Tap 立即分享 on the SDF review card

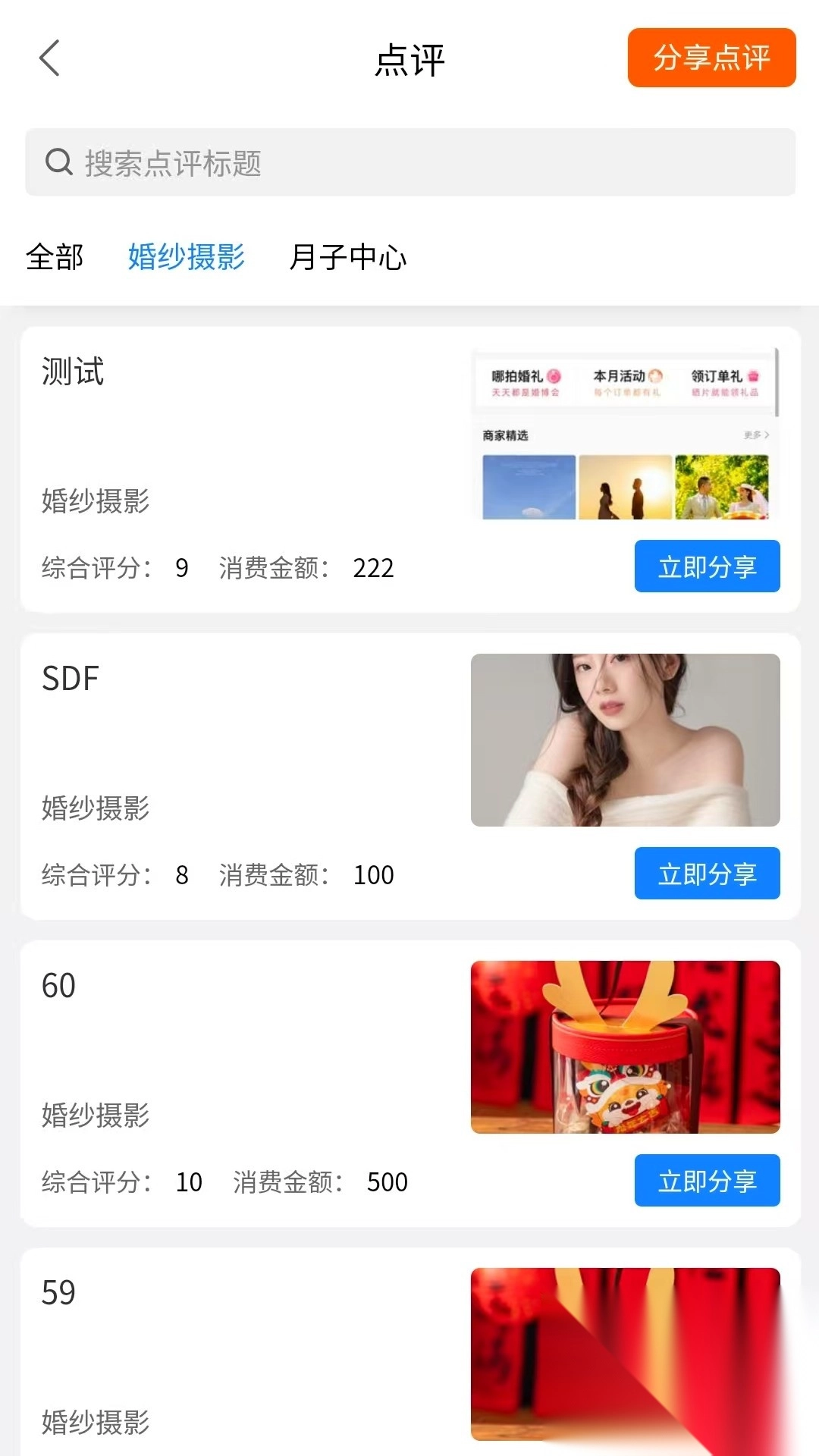pos(706,874)
